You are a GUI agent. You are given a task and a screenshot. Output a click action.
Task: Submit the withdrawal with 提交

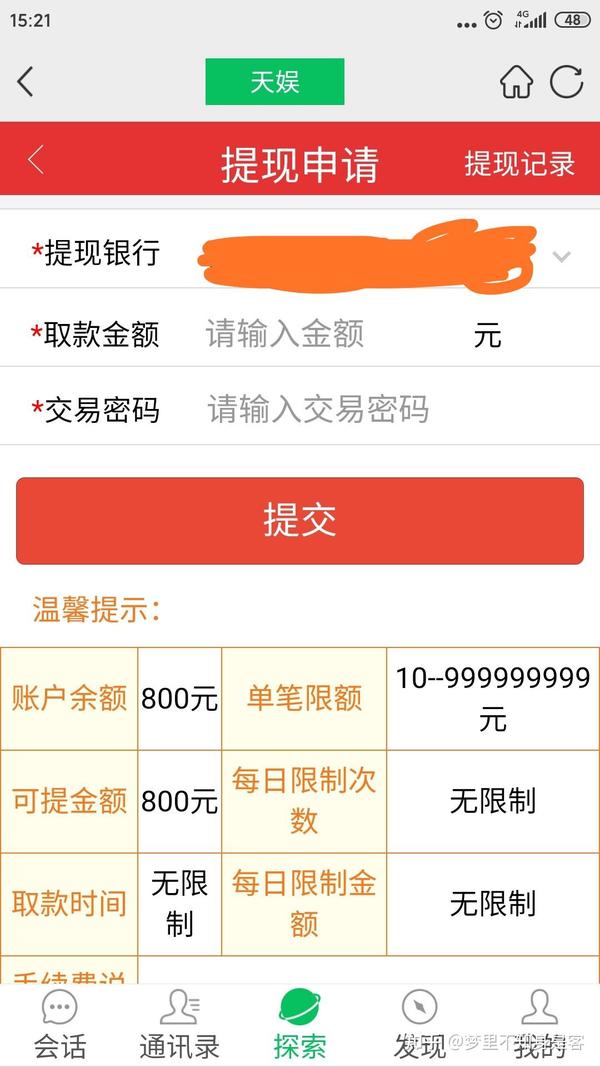pos(299,520)
